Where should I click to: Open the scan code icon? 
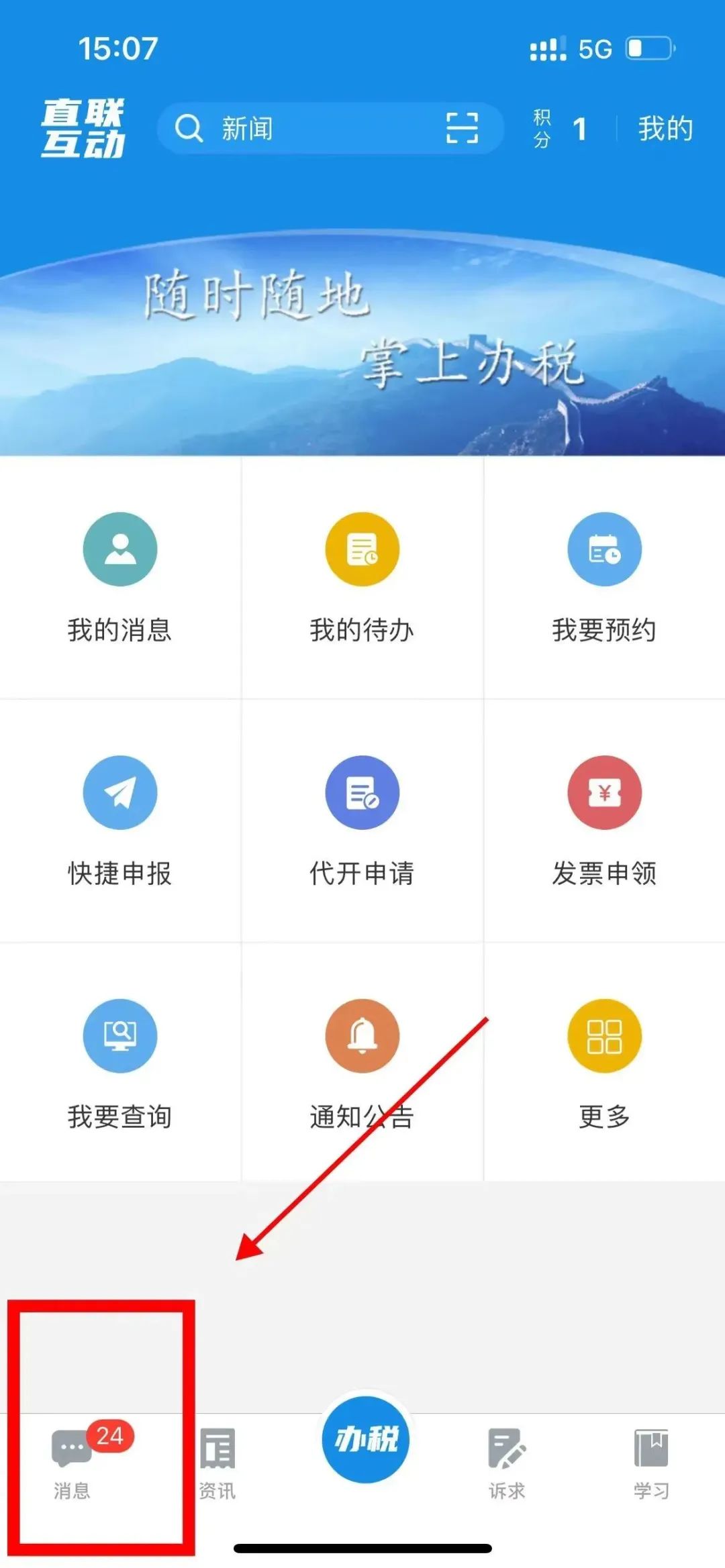[462, 128]
